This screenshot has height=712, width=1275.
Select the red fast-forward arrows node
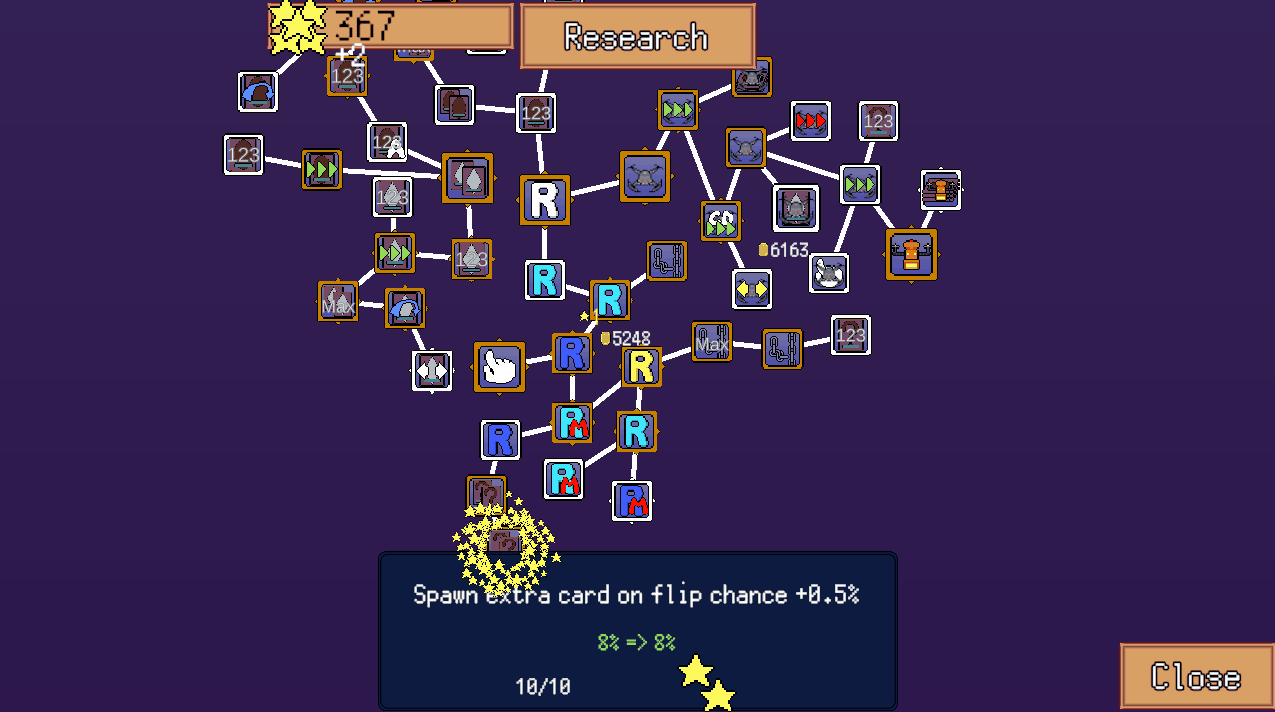pyautogui.click(x=811, y=121)
